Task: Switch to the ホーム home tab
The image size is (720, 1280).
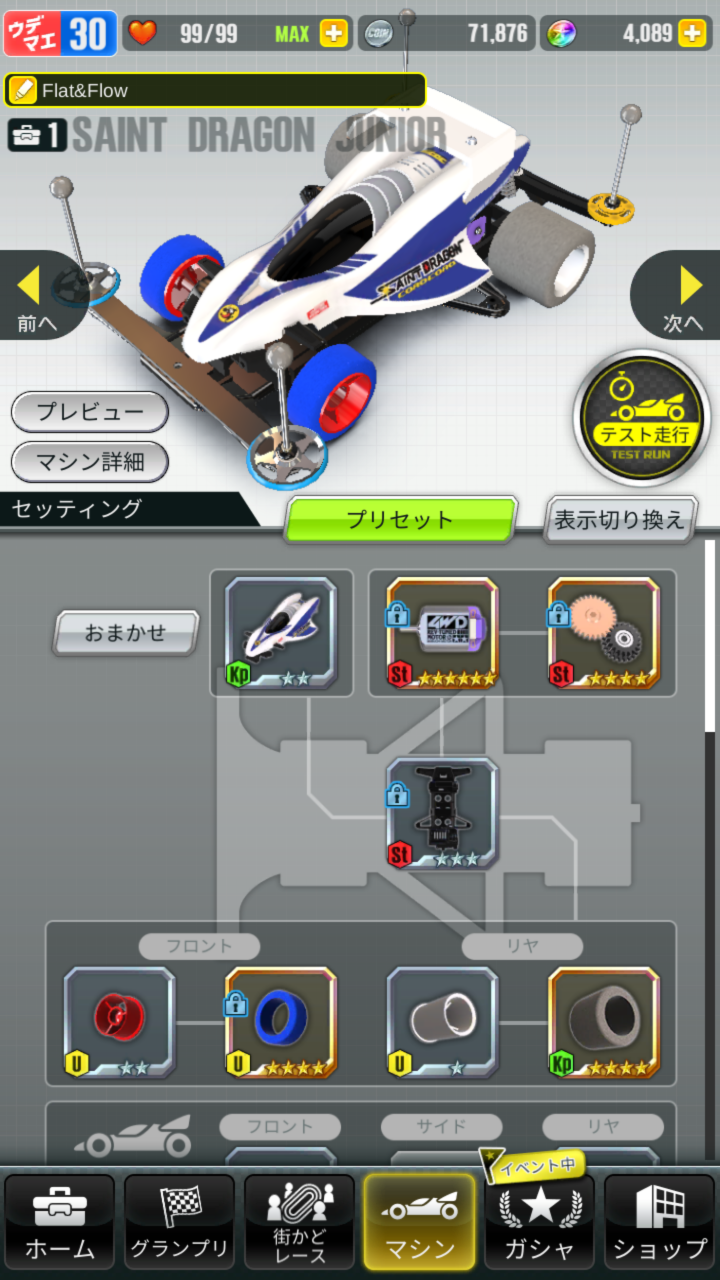Action: 60,1221
